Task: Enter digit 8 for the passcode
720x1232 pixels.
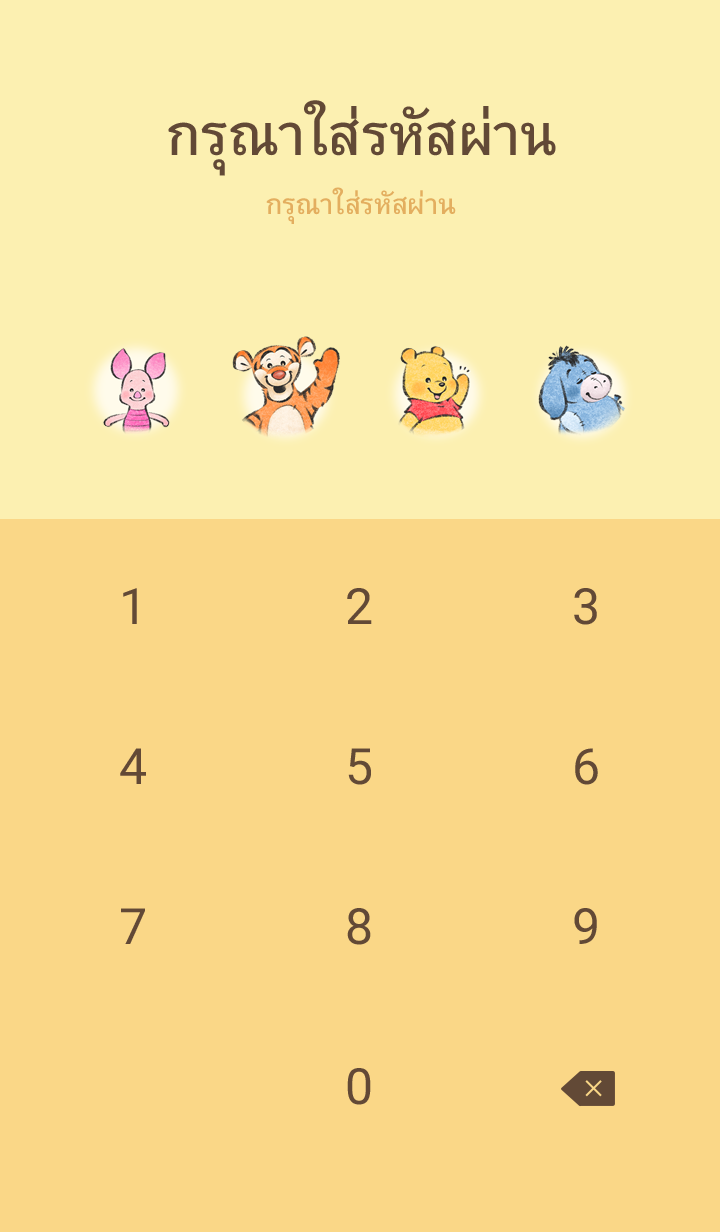Action: (359, 927)
